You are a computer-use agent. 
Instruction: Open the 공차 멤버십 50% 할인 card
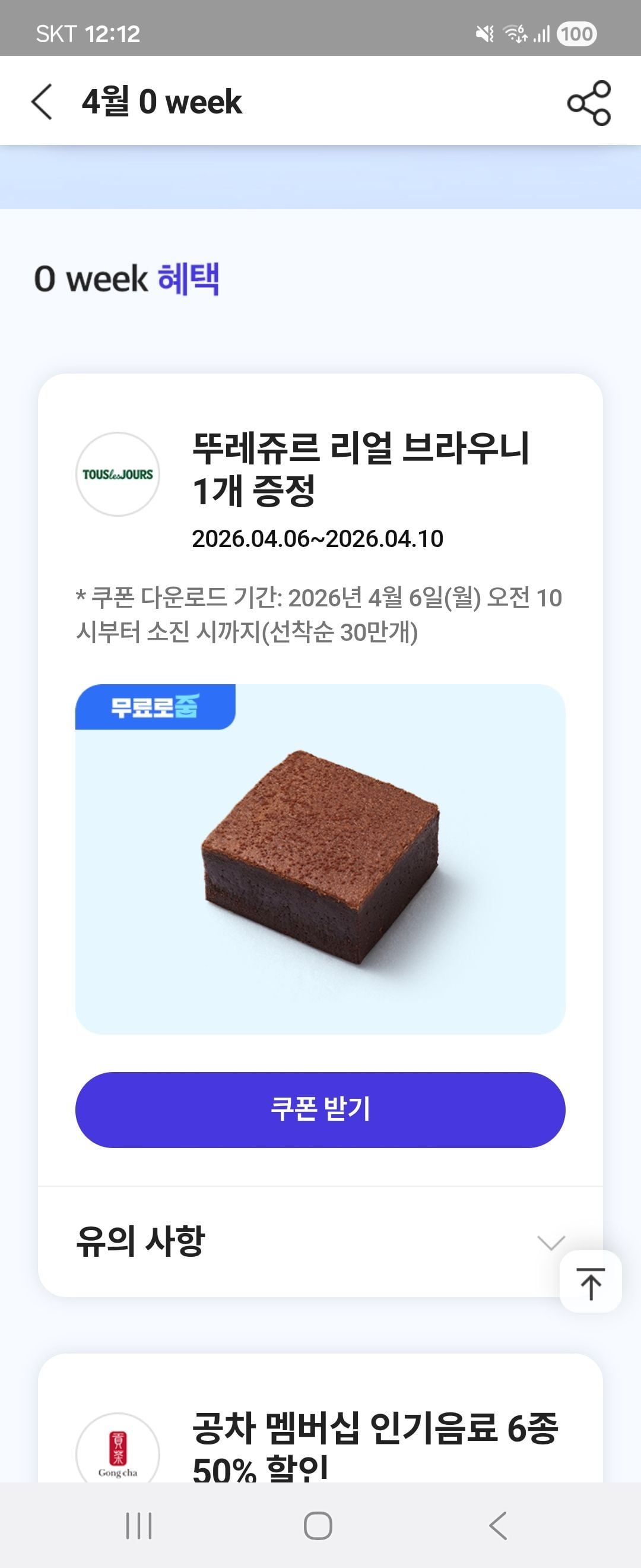pyautogui.click(x=375, y=1443)
